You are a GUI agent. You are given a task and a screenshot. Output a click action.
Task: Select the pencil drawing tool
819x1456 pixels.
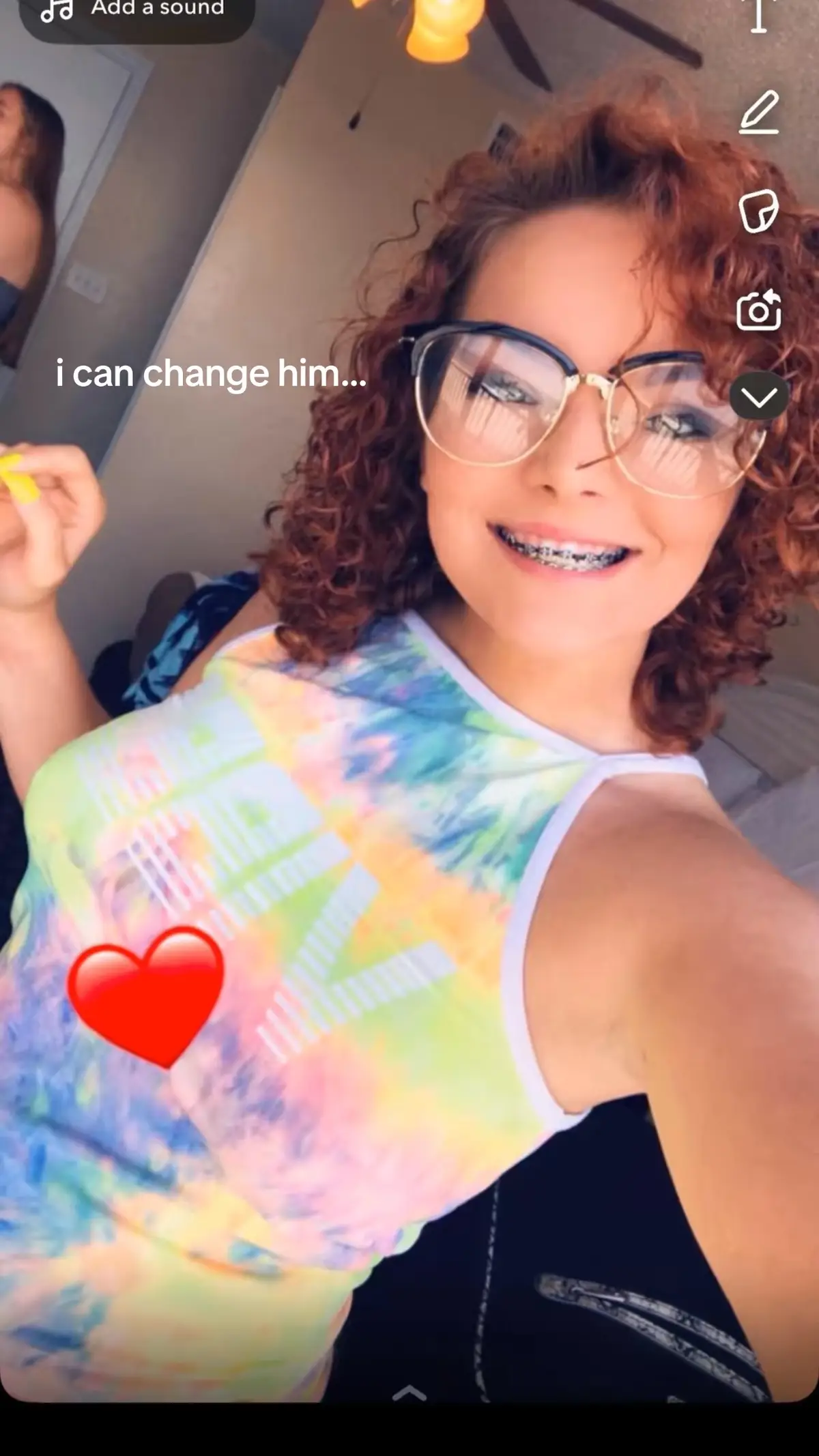pos(759,113)
